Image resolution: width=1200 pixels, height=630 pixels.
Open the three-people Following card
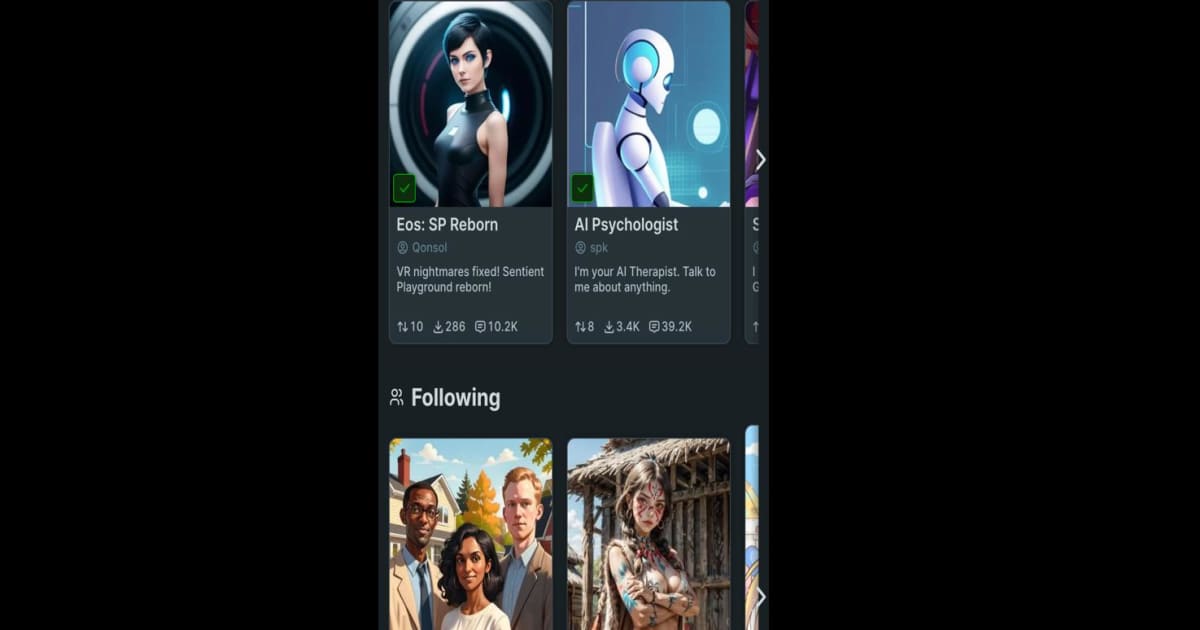pos(470,535)
